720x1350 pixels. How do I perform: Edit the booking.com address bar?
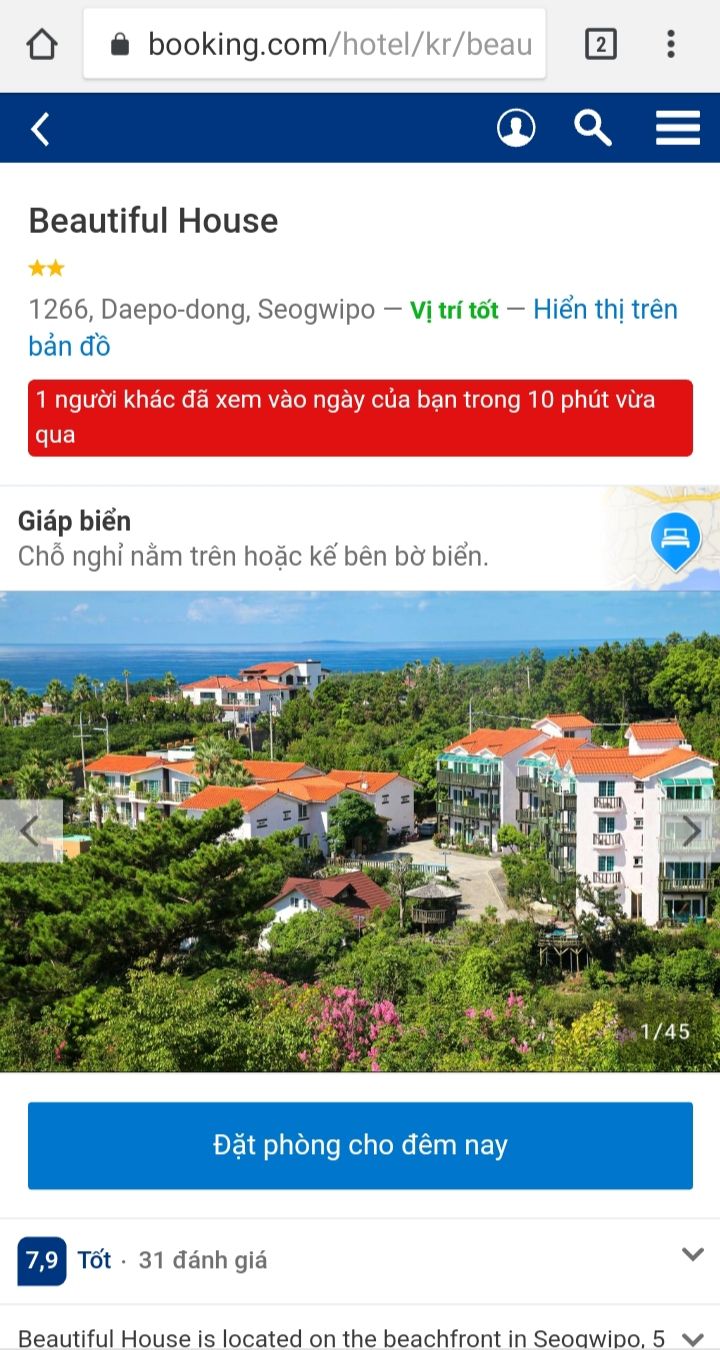pos(315,44)
